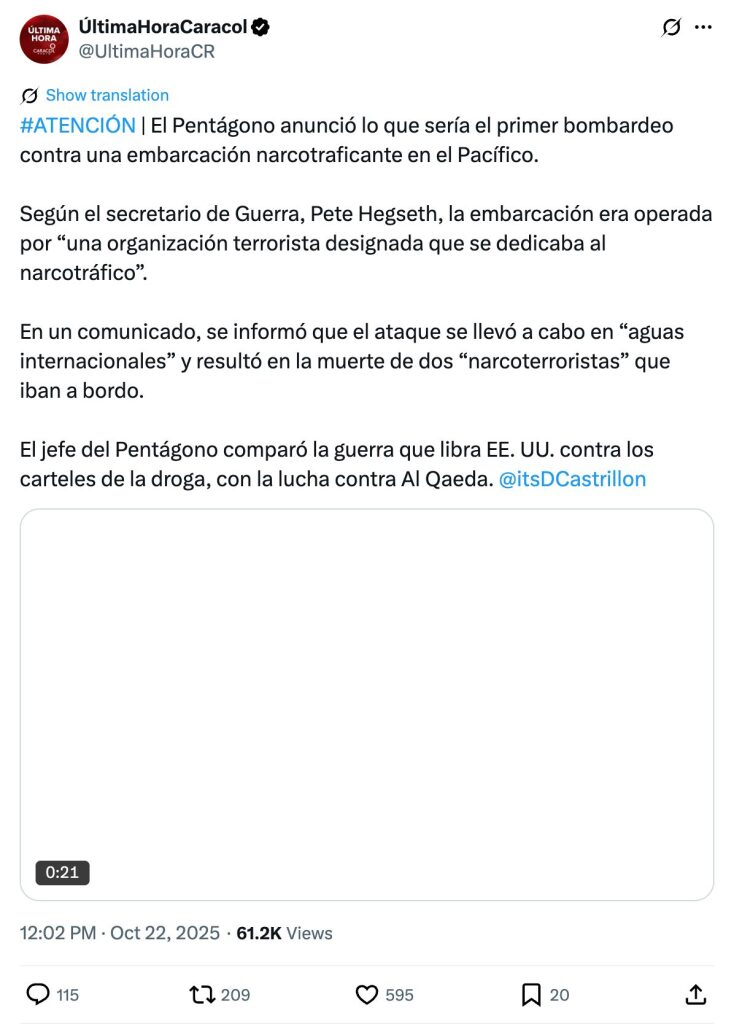The image size is (734, 1024).
Task: Open the @itsDCastrillon mention
Action: pos(572,479)
